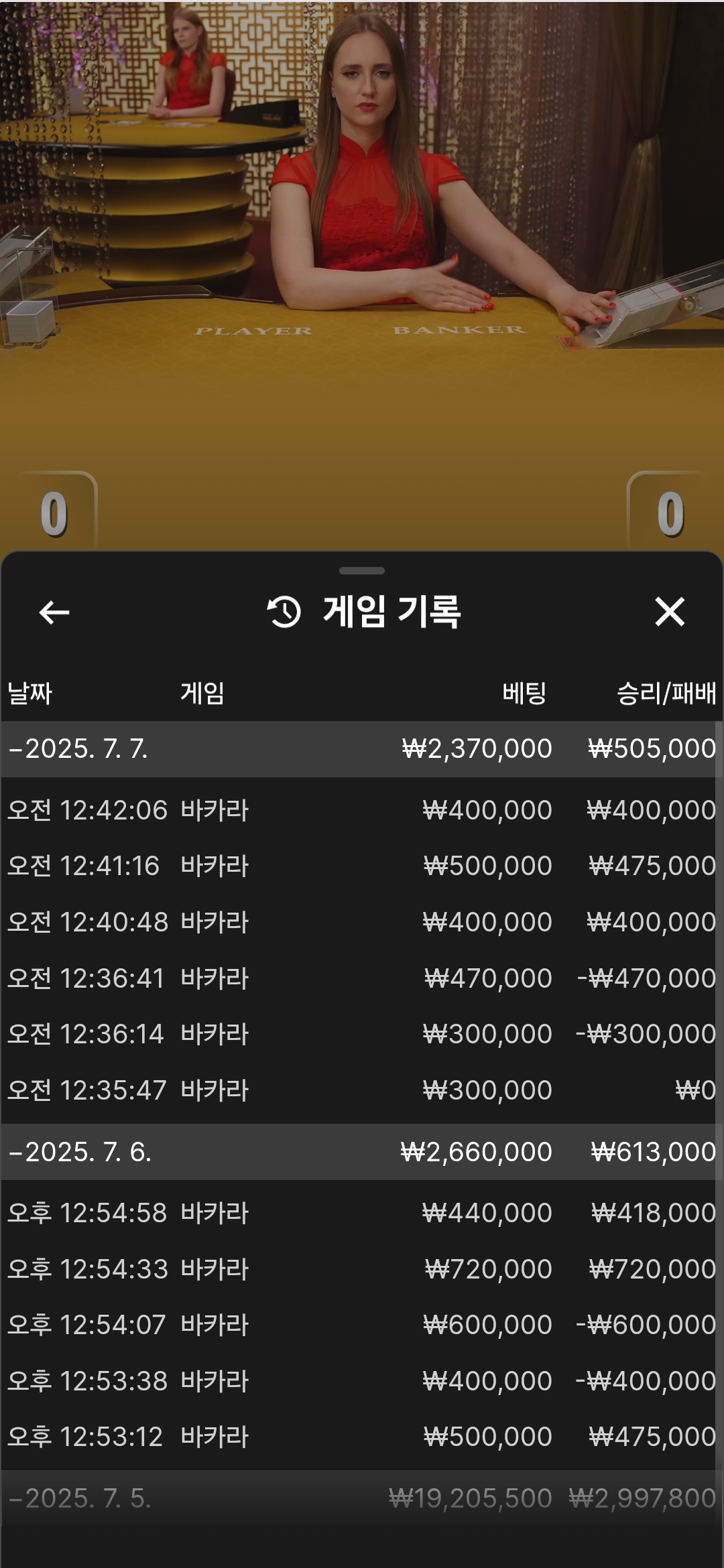This screenshot has width=724, height=1568.
Task: Select the 오전 12:35:47 바카라 entry
Action: click(362, 1090)
